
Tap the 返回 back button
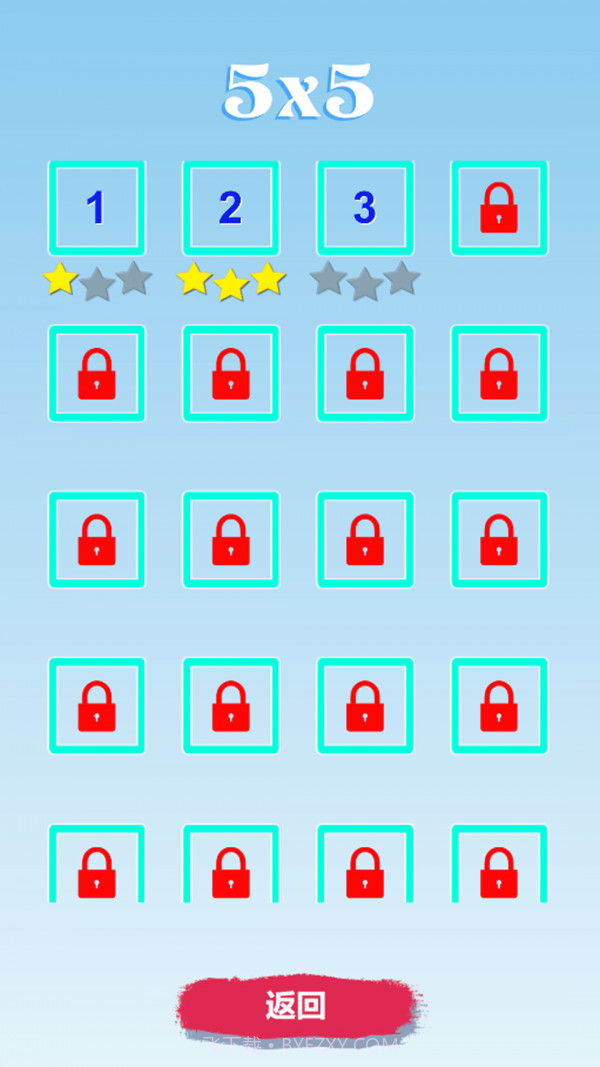pyautogui.click(x=297, y=1005)
